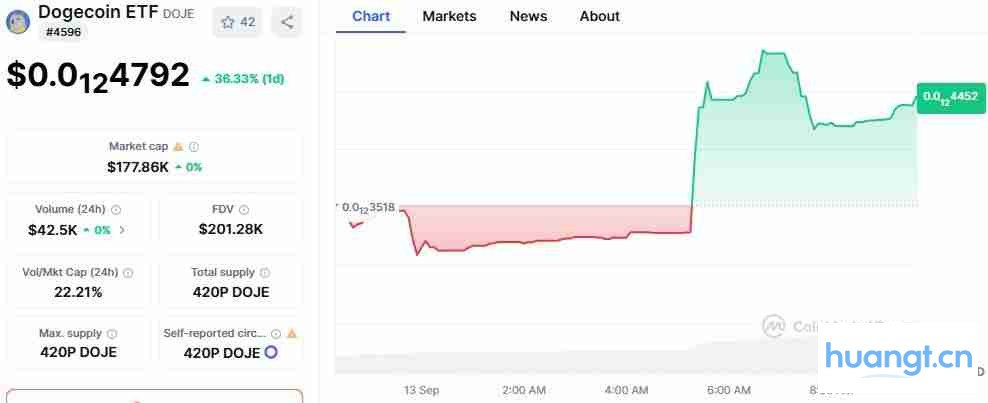
Task: View the About tab
Action: tap(599, 16)
